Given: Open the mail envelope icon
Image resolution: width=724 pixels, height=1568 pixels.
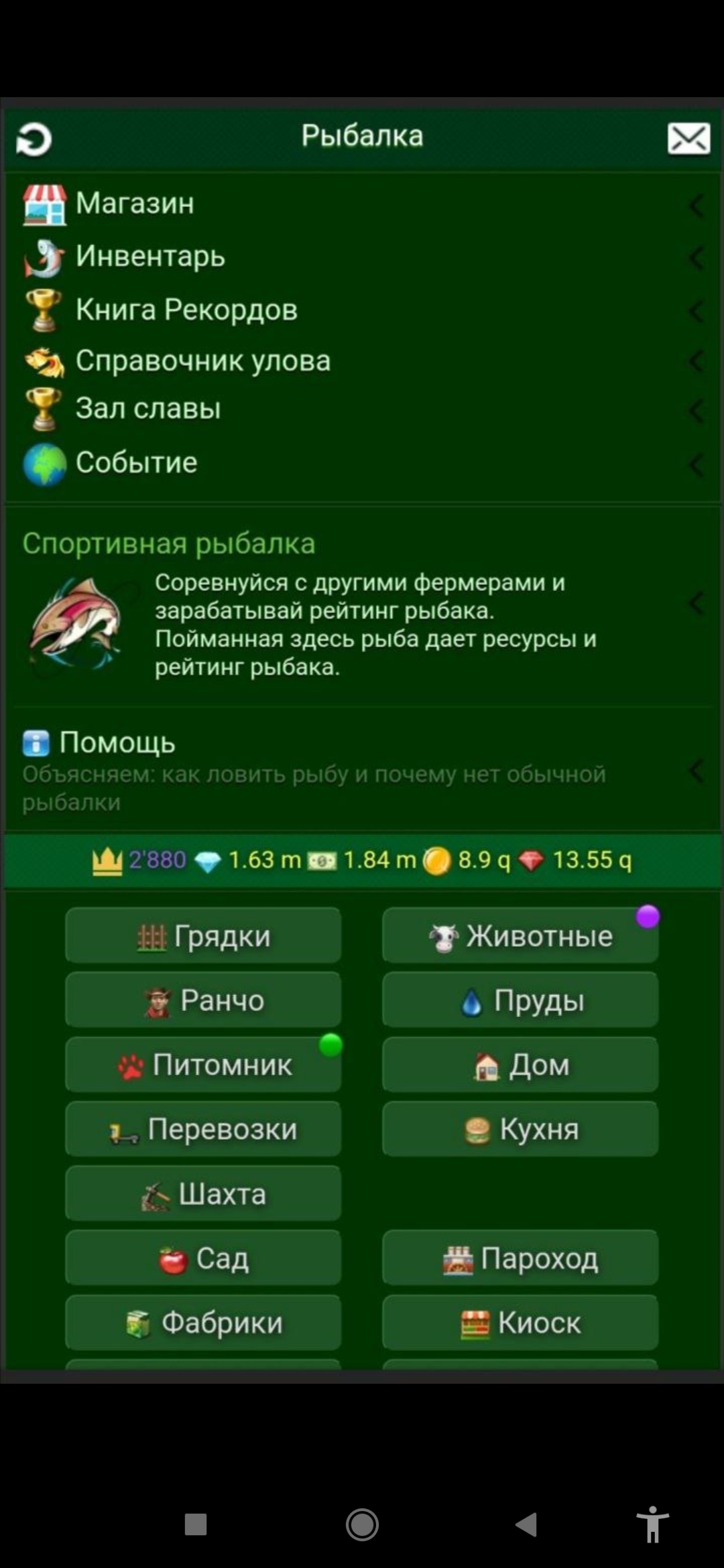Looking at the screenshot, I should pos(688,139).
